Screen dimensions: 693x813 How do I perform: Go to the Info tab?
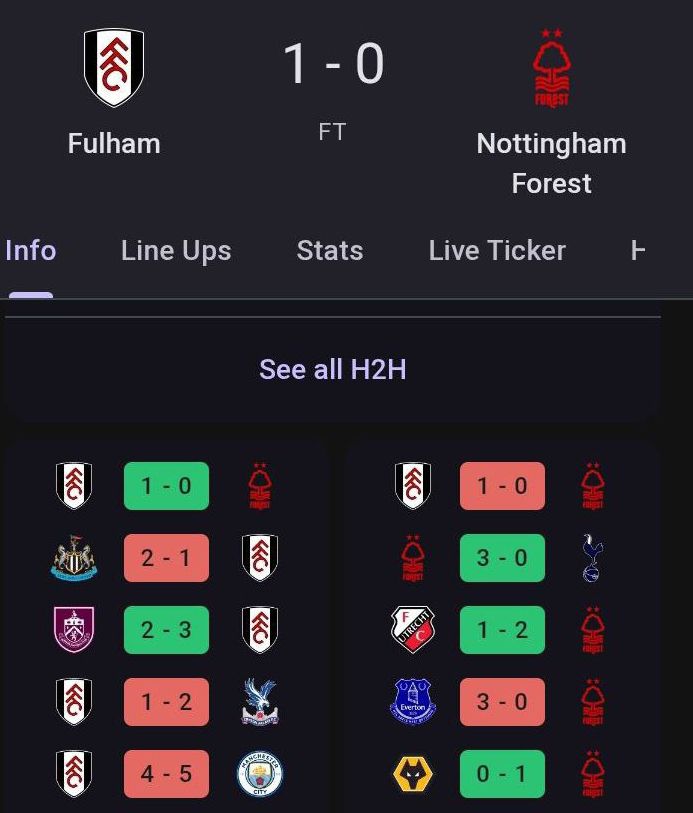click(x=31, y=250)
